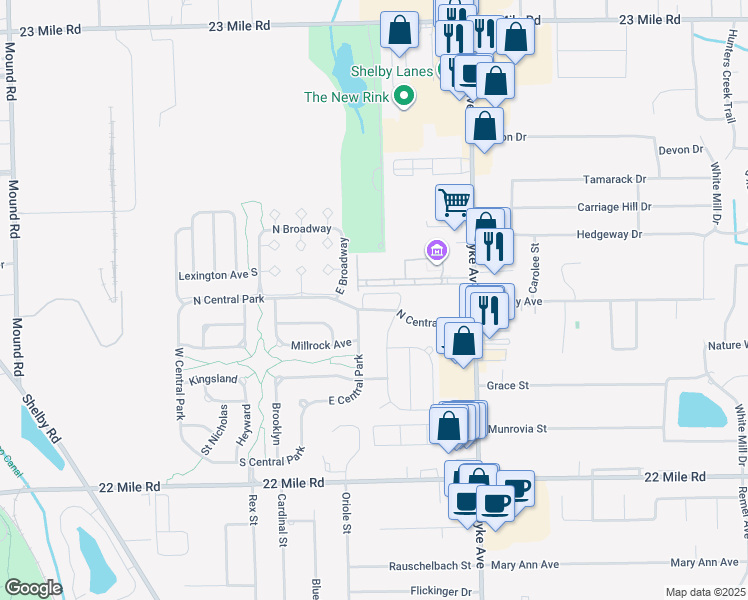Select the shopping cart grocery marker
Image resolution: width=748 pixels, height=600 pixels.
[454, 202]
